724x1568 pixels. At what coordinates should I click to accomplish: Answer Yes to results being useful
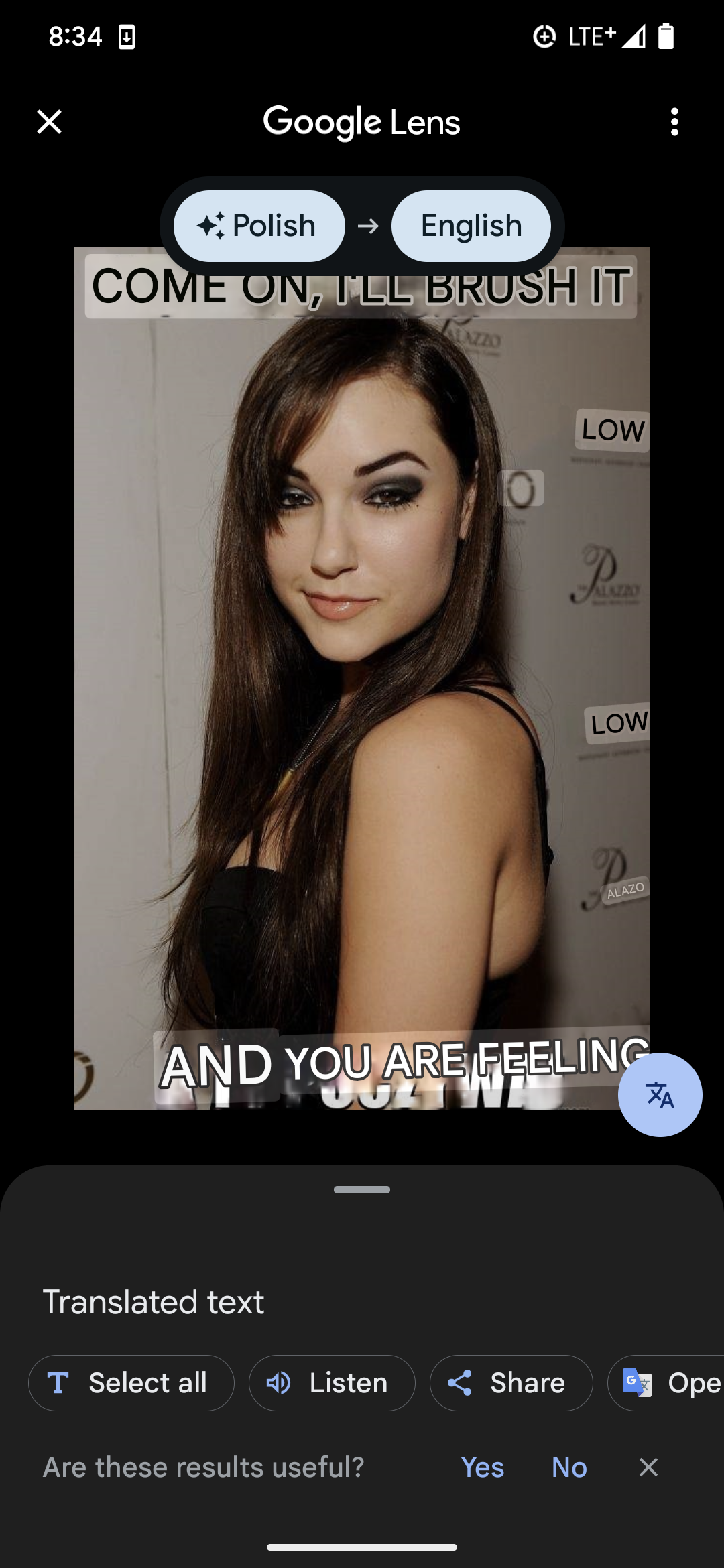[x=483, y=1467]
